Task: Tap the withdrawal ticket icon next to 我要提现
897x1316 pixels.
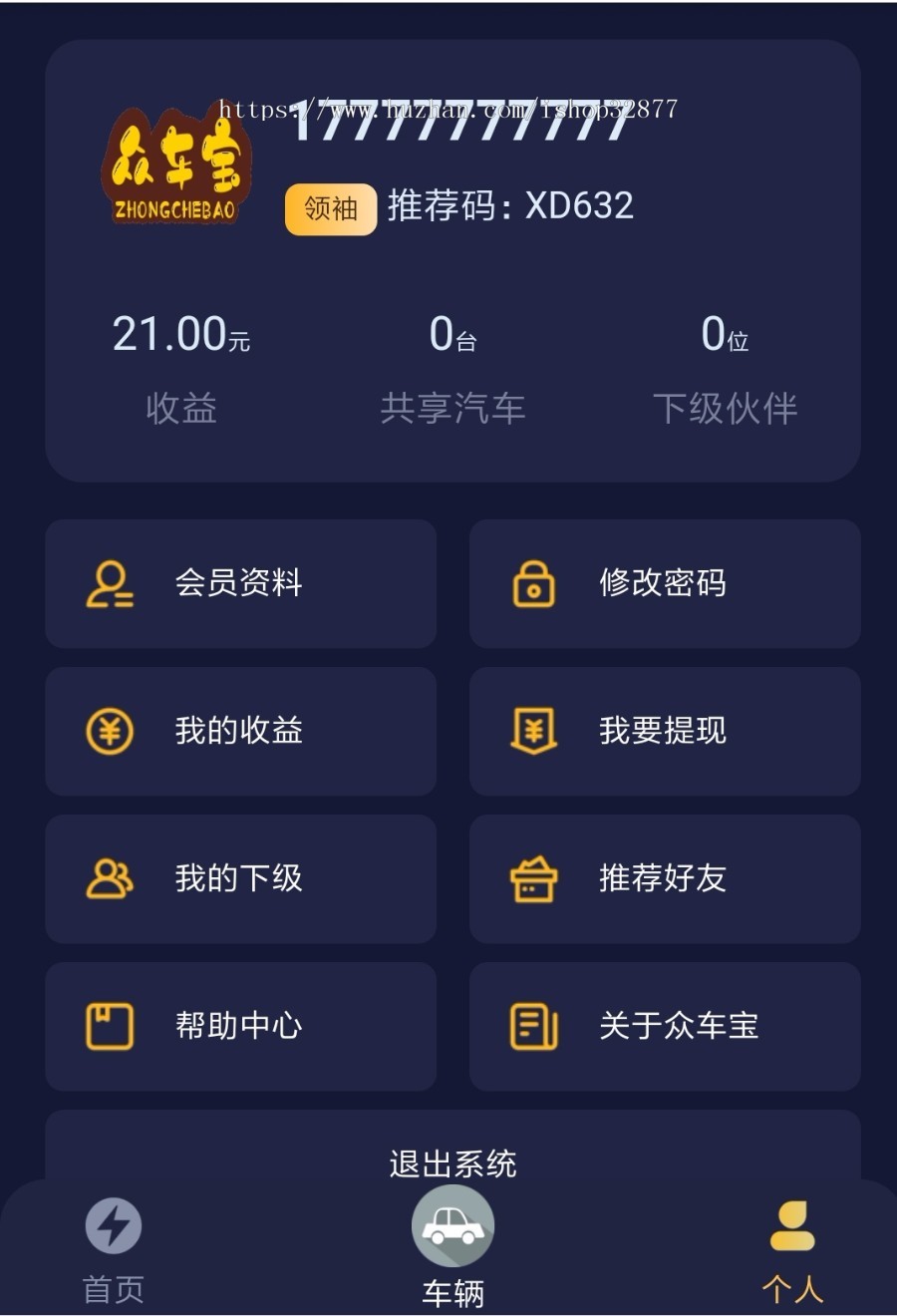Action: pos(534,732)
